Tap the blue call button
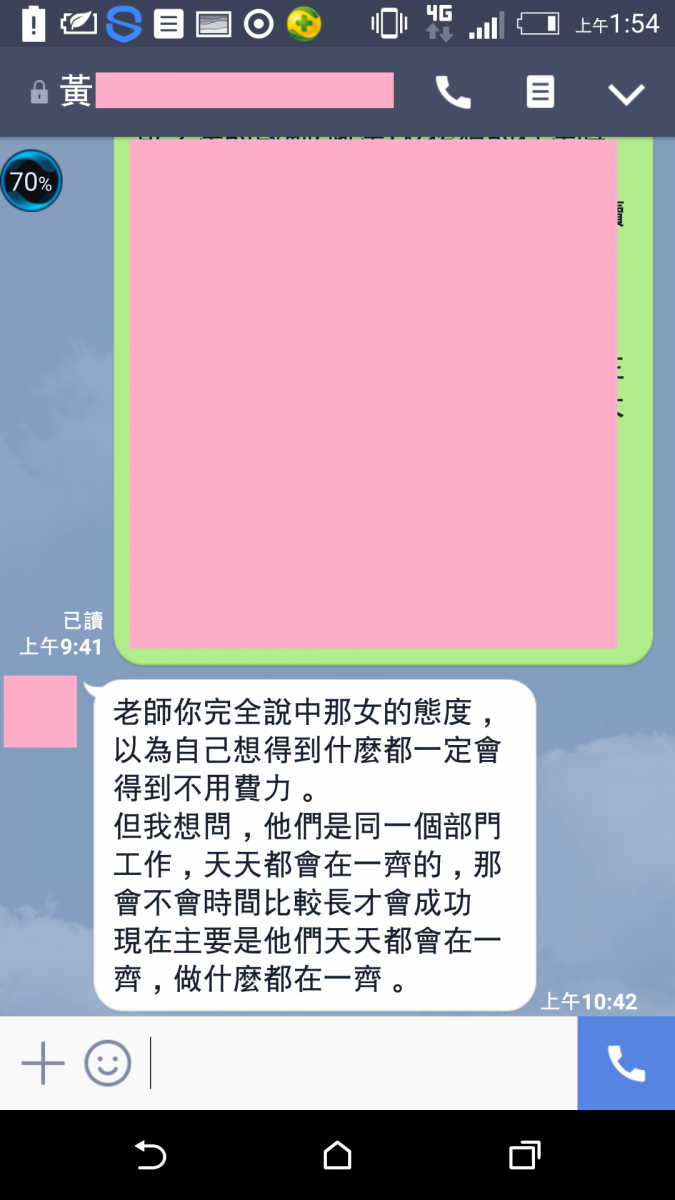 pyautogui.click(x=626, y=1063)
